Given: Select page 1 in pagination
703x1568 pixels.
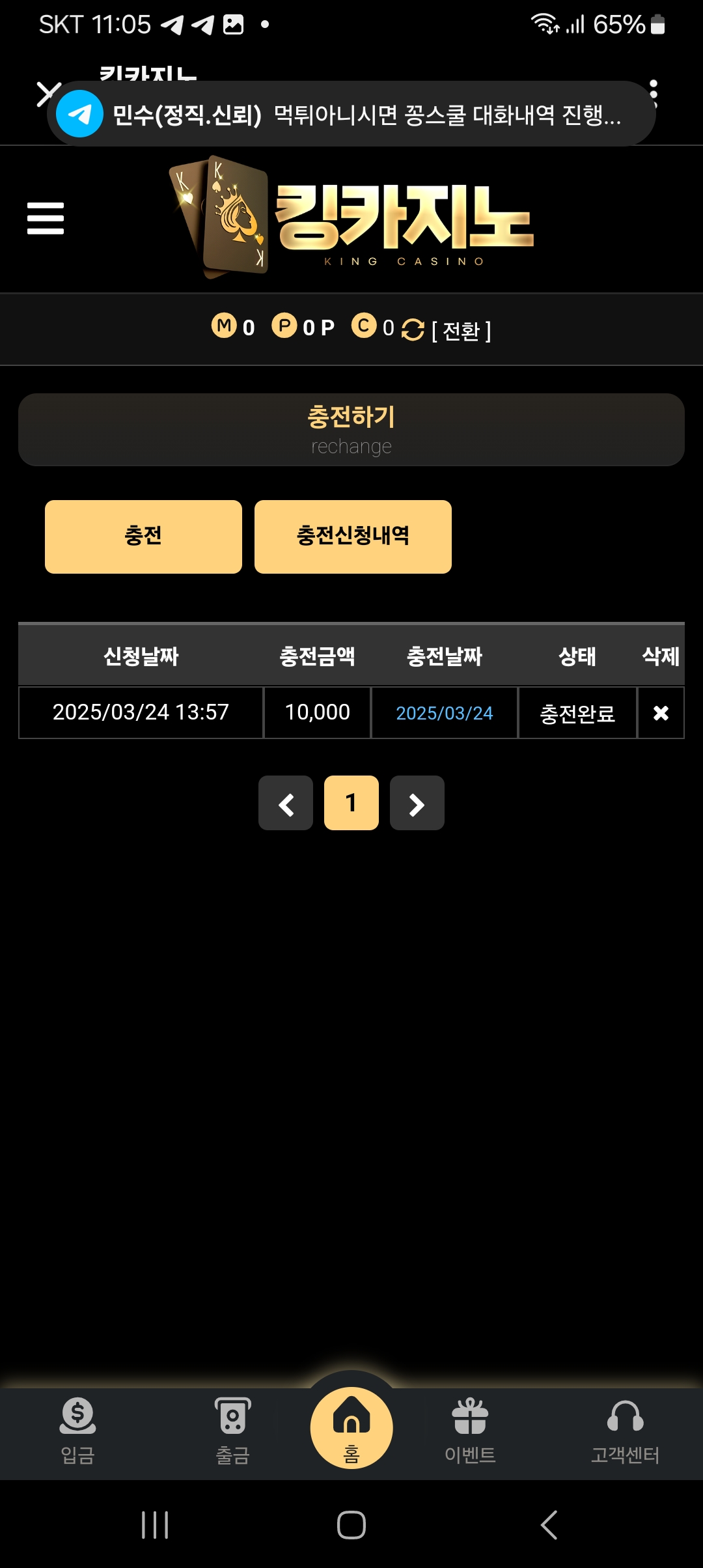Looking at the screenshot, I should [x=351, y=803].
